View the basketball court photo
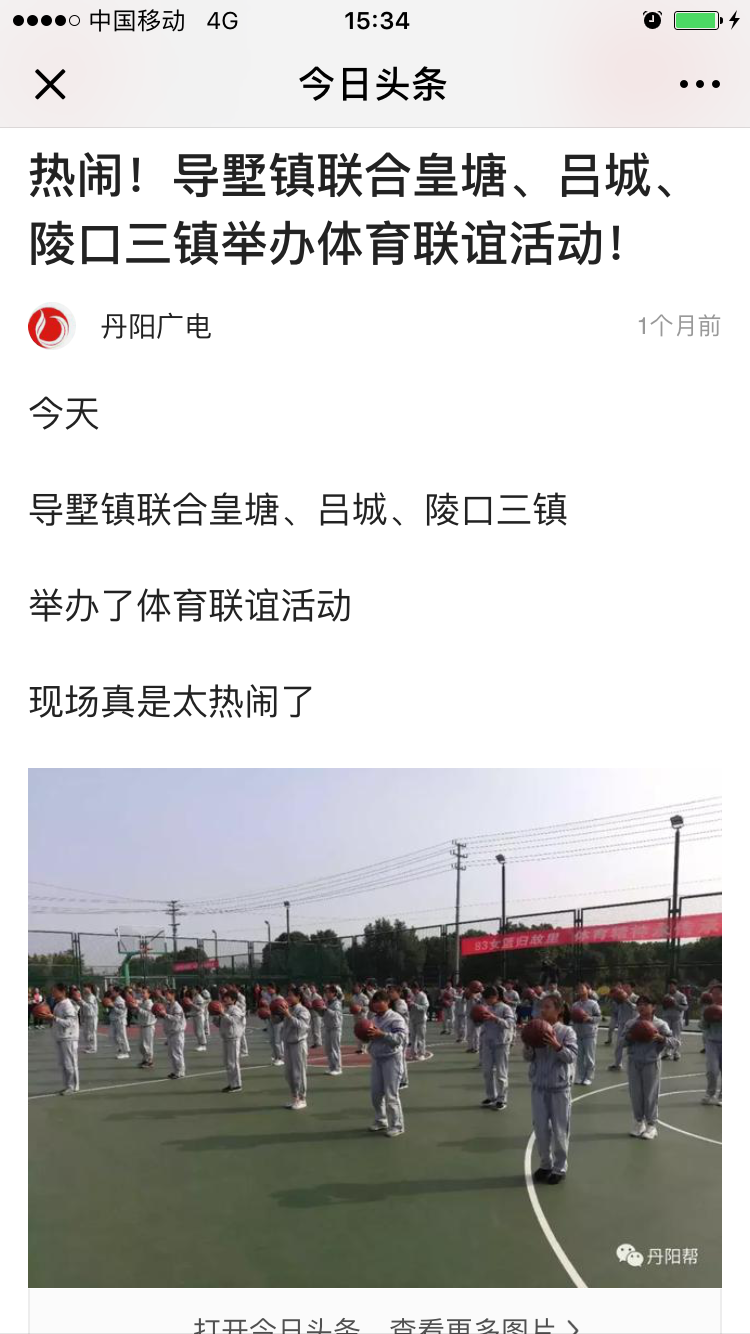This screenshot has height=1334, width=750. point(374,1027)
